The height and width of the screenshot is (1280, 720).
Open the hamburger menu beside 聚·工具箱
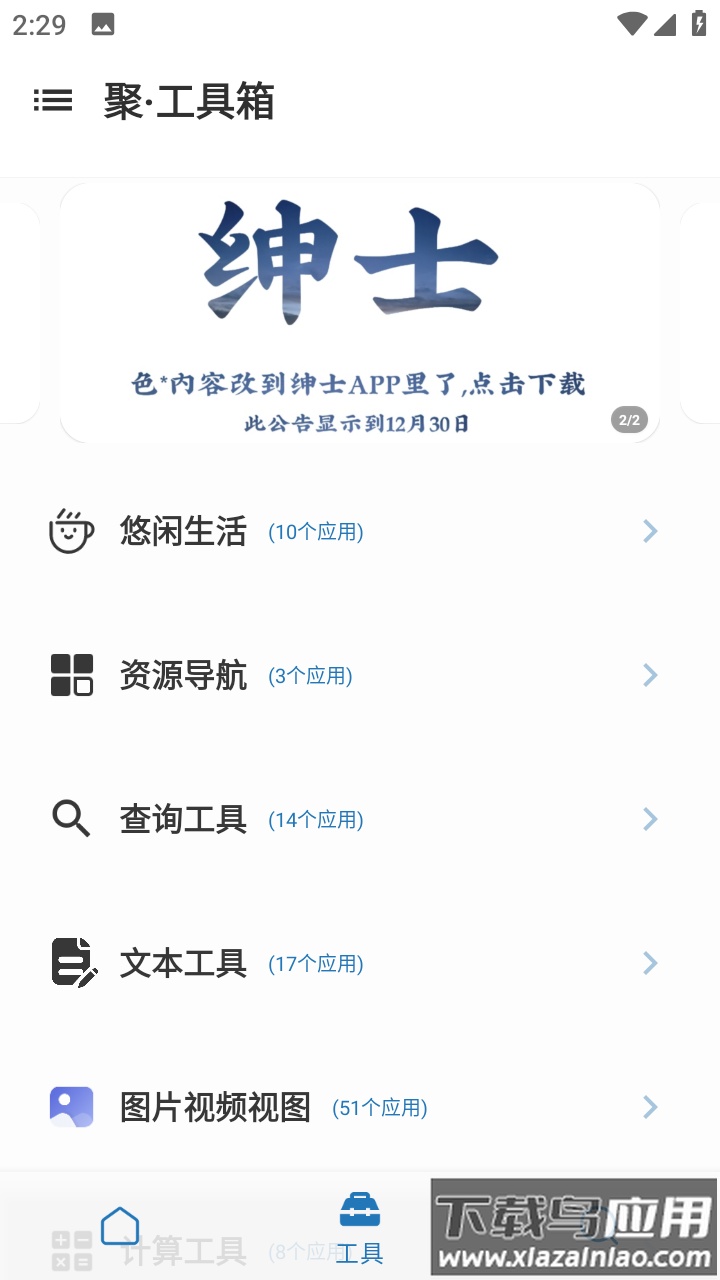point(53,101)
